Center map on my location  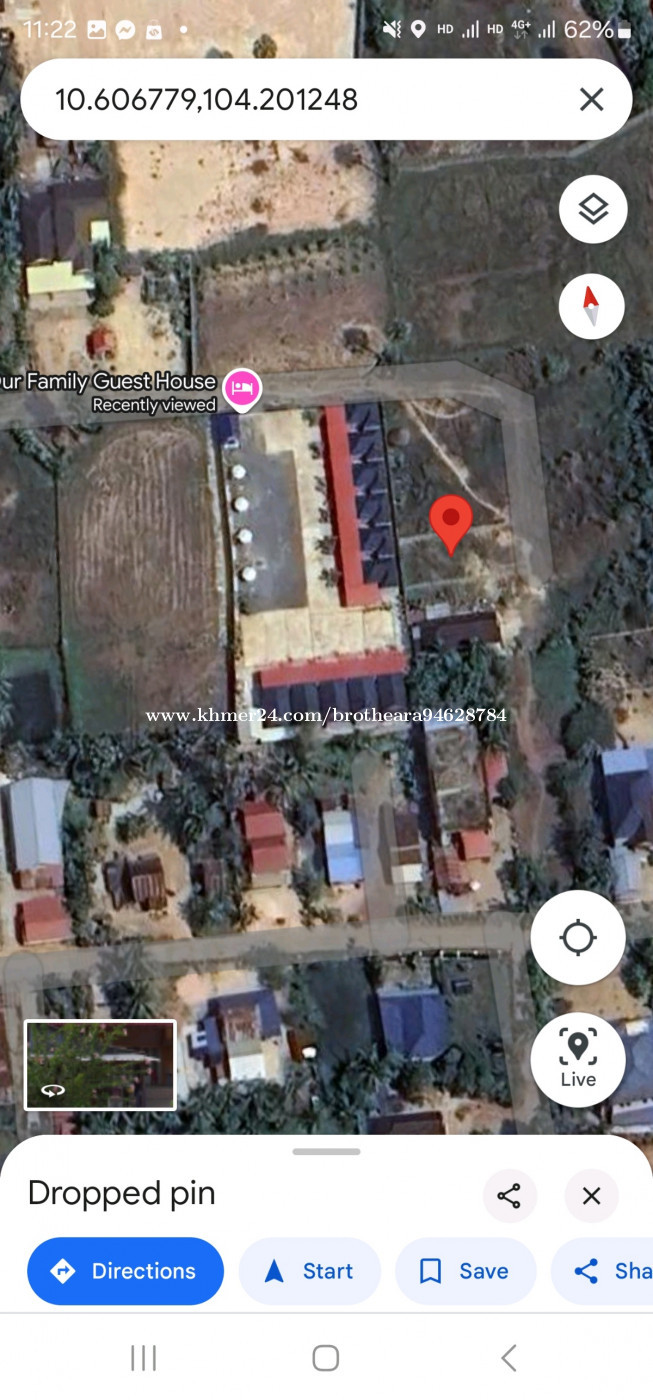[578, 938]
